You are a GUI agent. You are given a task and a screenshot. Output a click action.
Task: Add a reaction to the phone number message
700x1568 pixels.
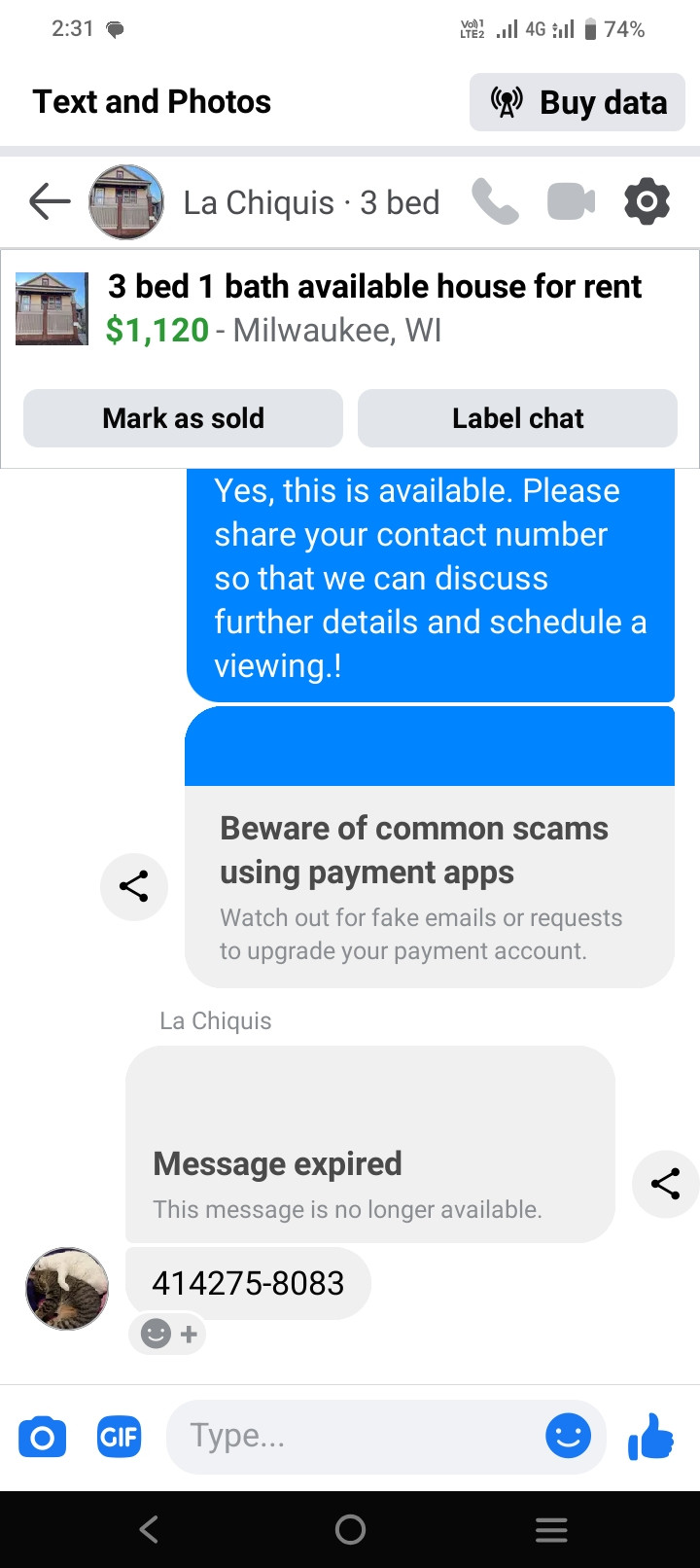(168, 1334)
